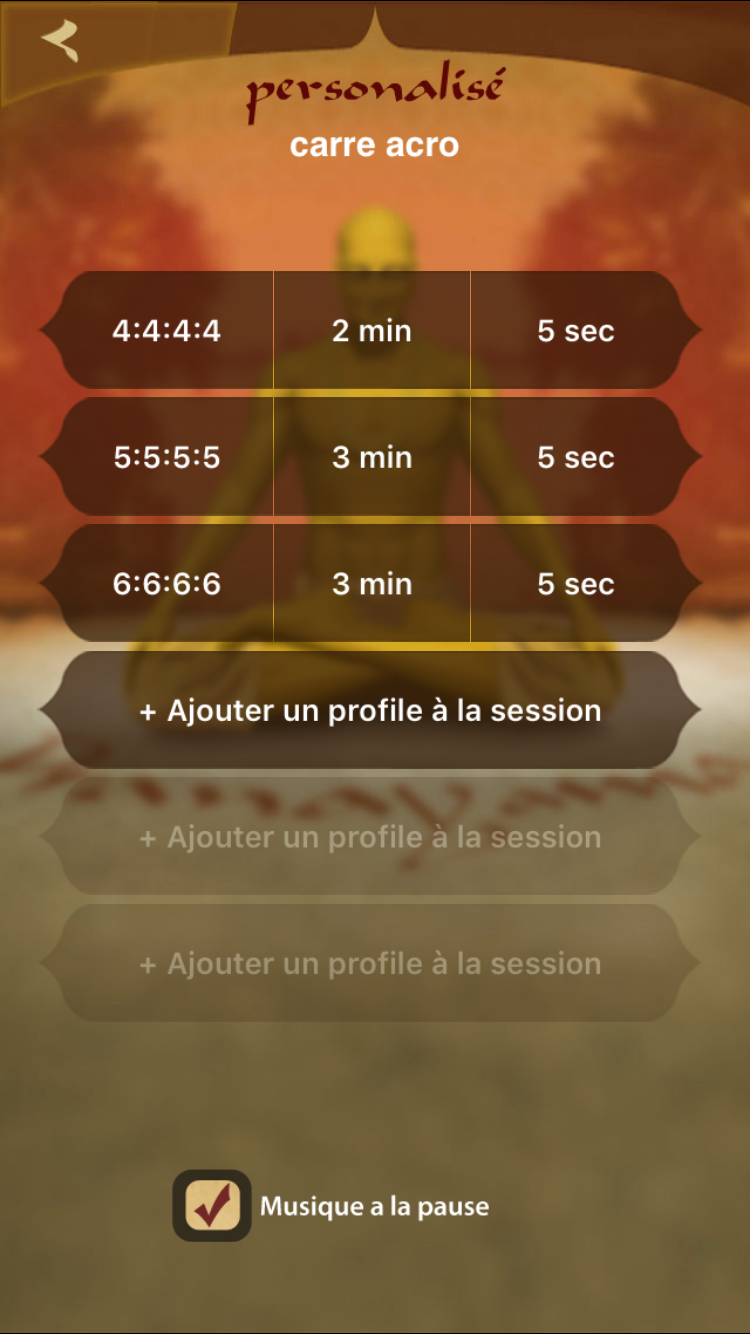This screenshot has height=1334, width=750.
Task: Adjust the 5 sec pause of the 4:4:4:4 profile
Action: [x=576, y=331]
